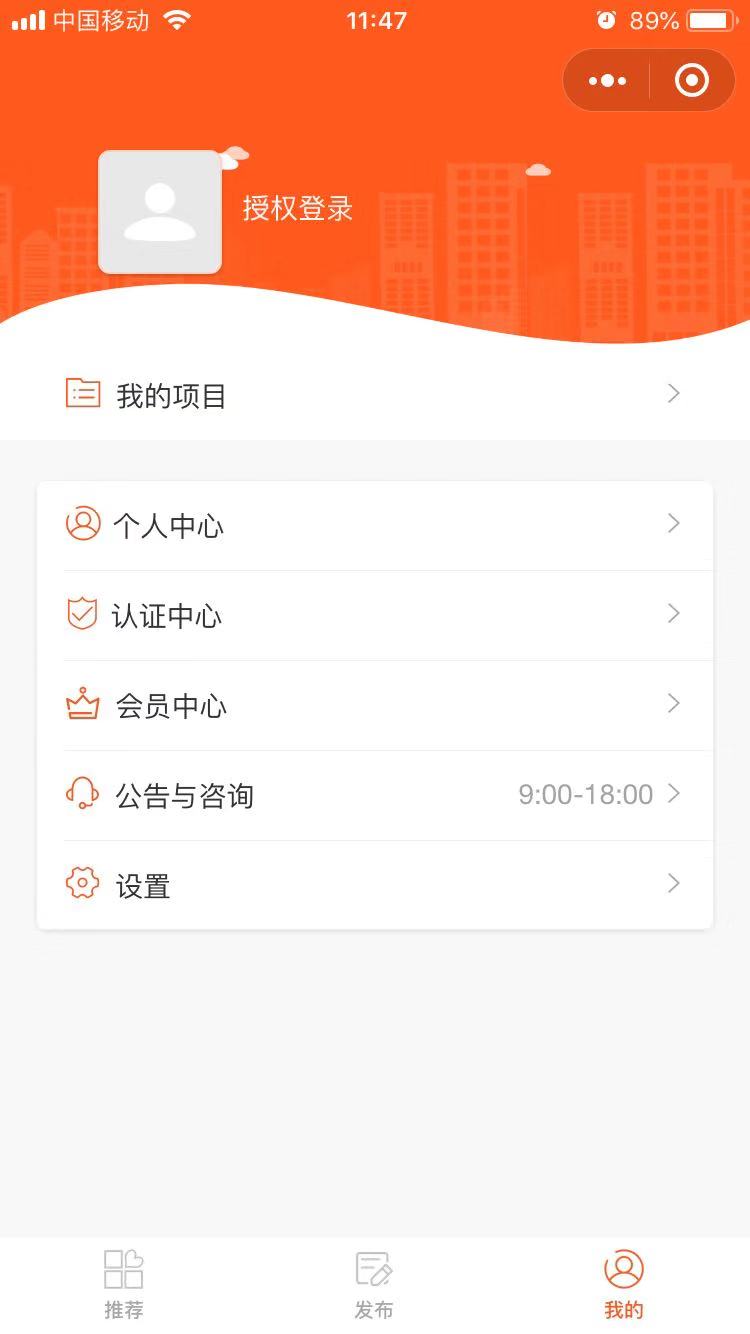Image resolution: width=750 pixels, height=1334 pixels.
Task: Open 公告与咨询
Action: [374, 795]
